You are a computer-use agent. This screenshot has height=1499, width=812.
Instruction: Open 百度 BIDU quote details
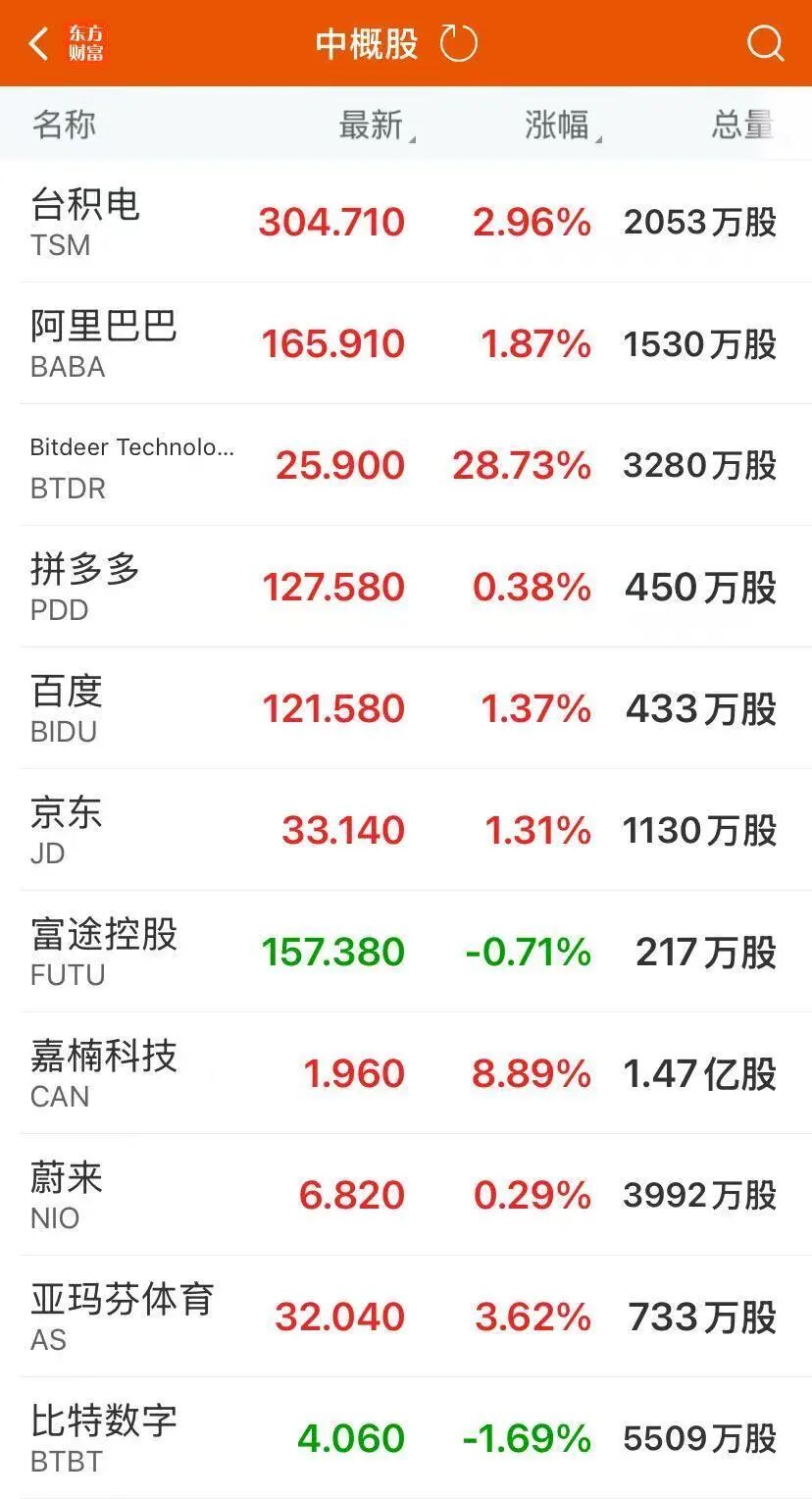[406, 709]
